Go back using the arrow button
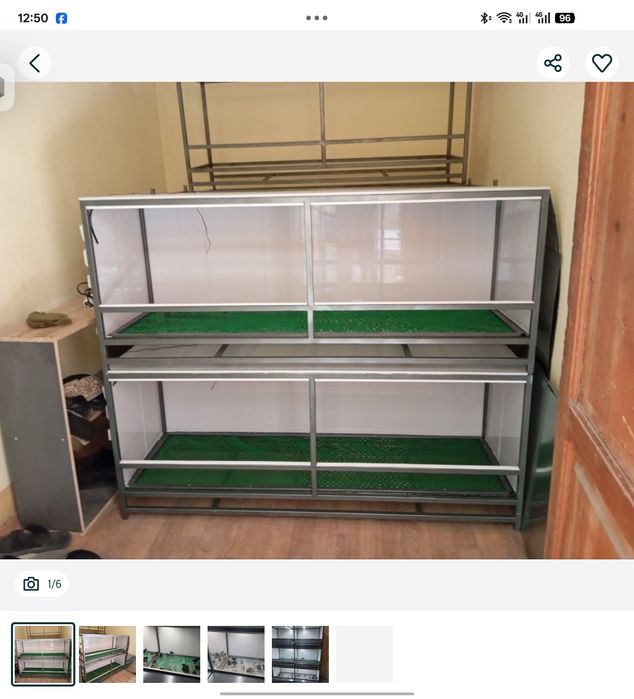This screenshot has height=699, width=634. pos(35,63)
